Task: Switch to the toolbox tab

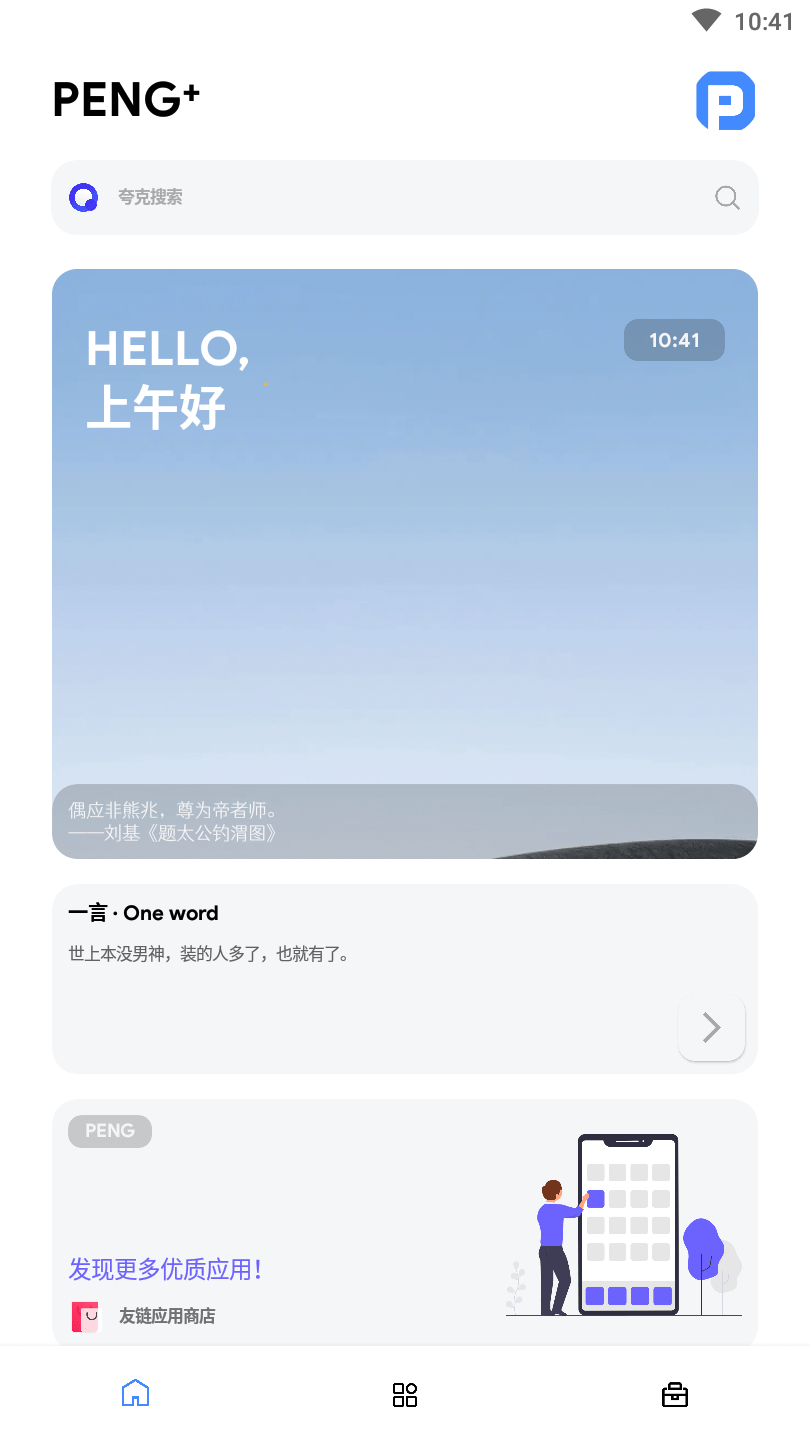Action: pyautogui.click(x=675, y=1394)
